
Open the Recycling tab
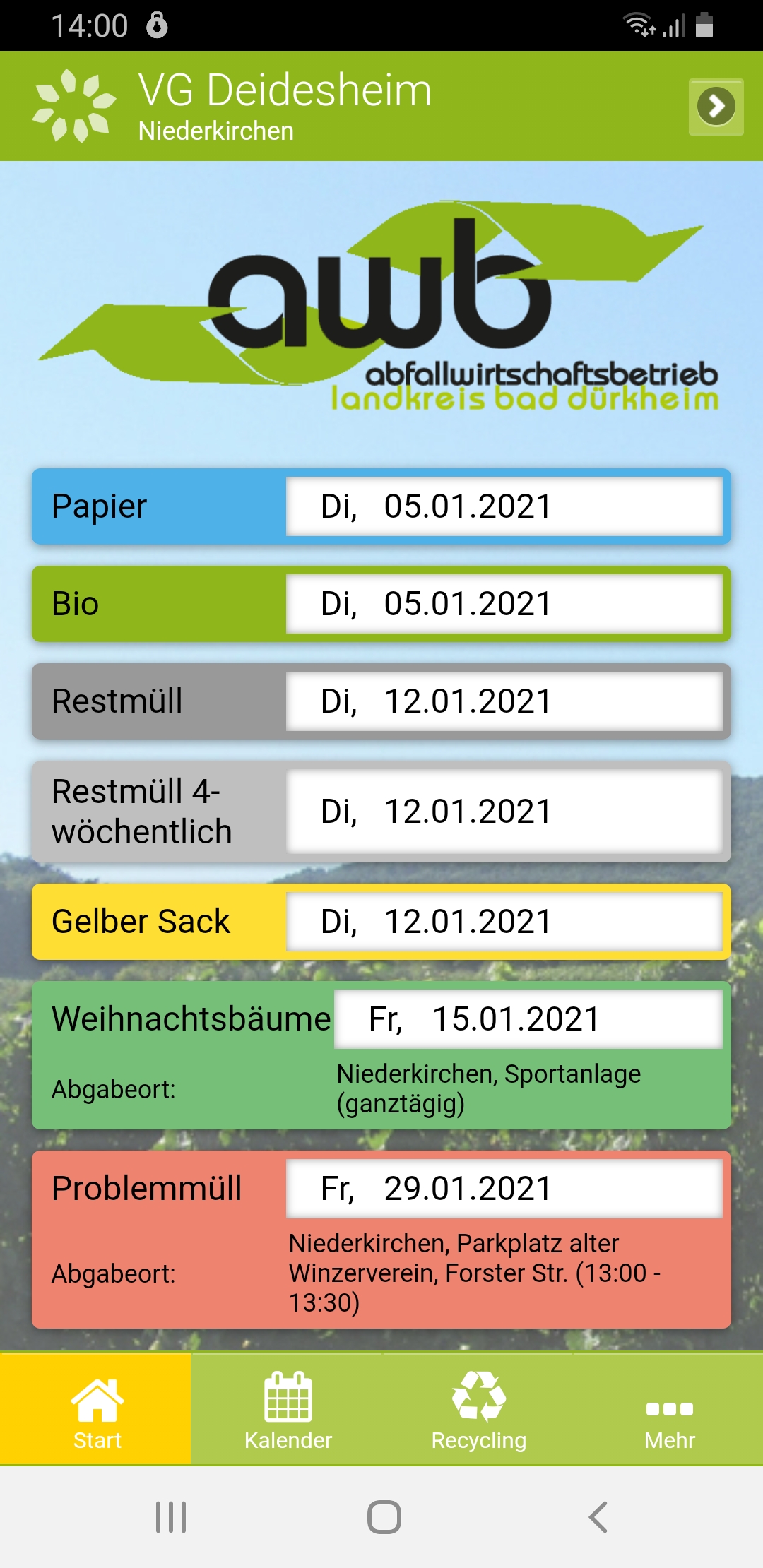point(478,1409)
